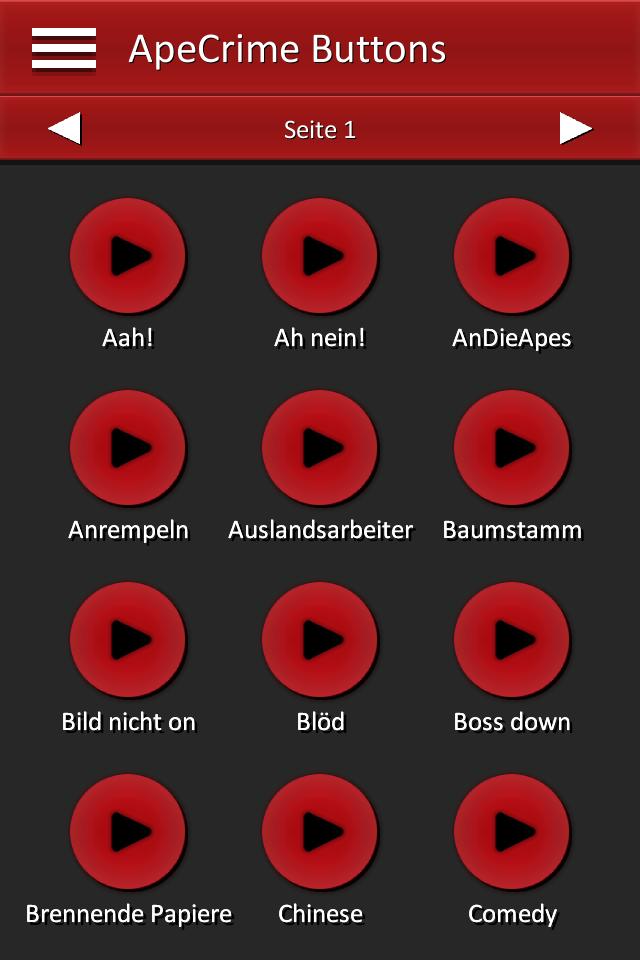Image resolution: width=640 pixels, height=960 pixels.
Task: Play the Baumstamm sound
Action: coord(512,448)
